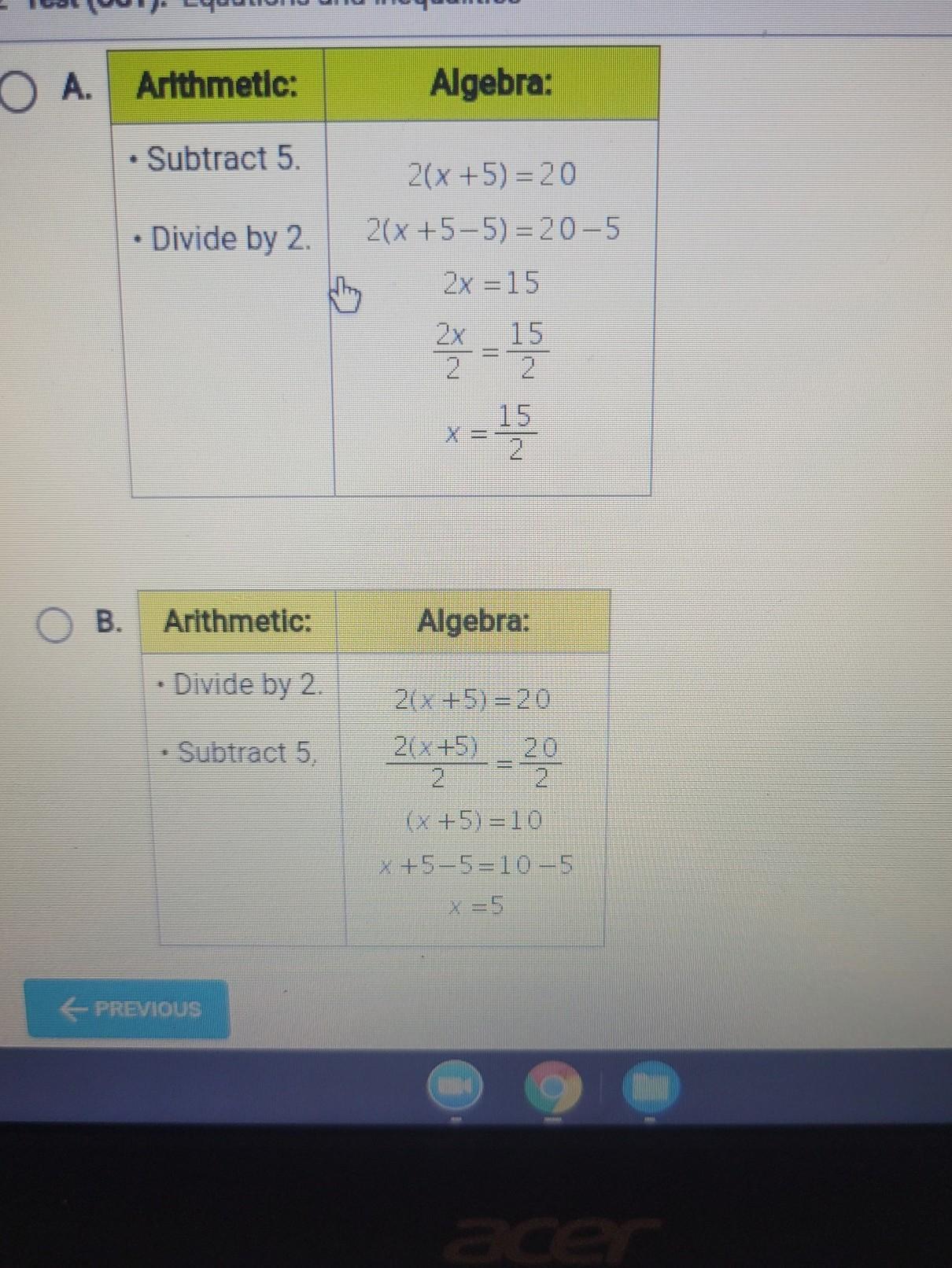This screenshot has width=952, height=1268.
Task: Open the Zoom app from the shelf
Action: (x=456, y=1086)
